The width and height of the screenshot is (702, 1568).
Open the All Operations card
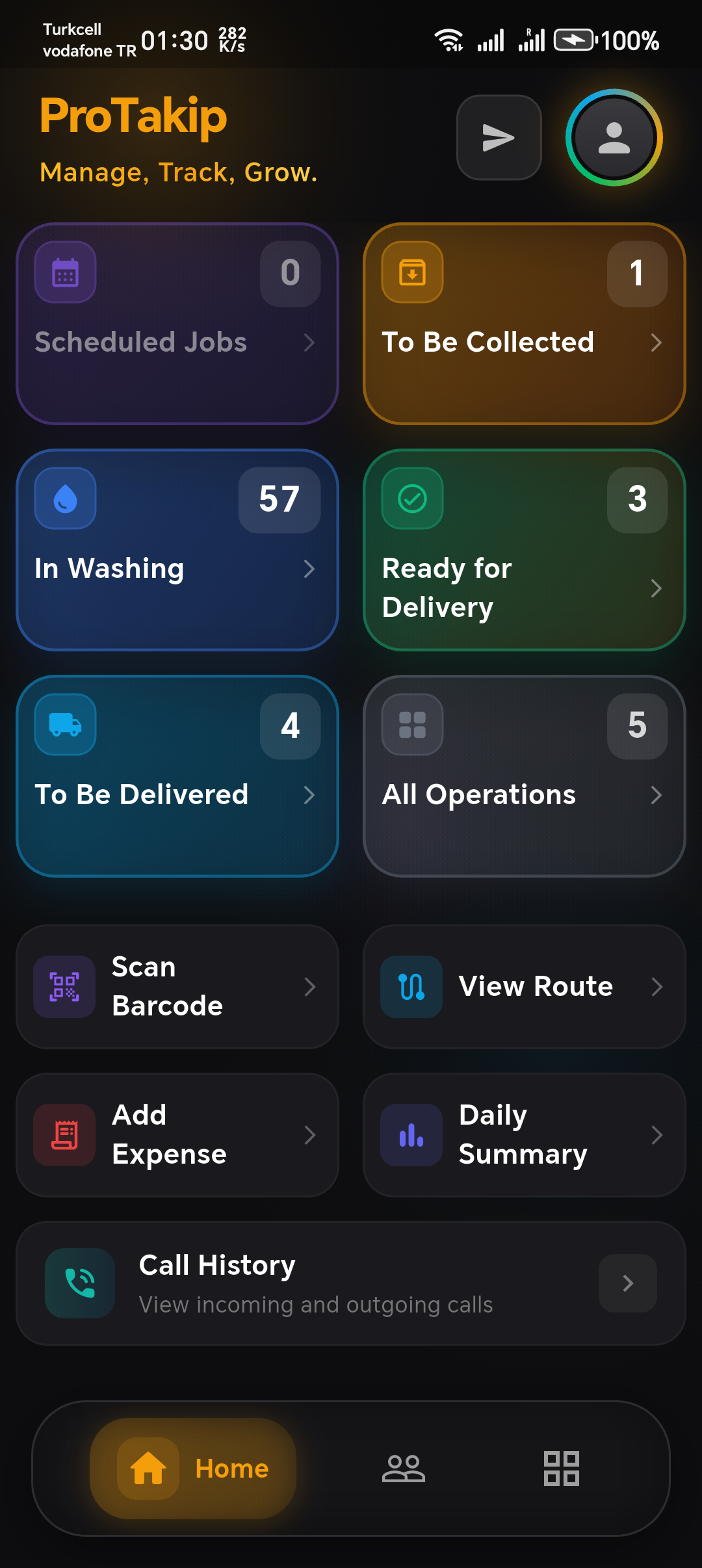[x=524, y=777]
